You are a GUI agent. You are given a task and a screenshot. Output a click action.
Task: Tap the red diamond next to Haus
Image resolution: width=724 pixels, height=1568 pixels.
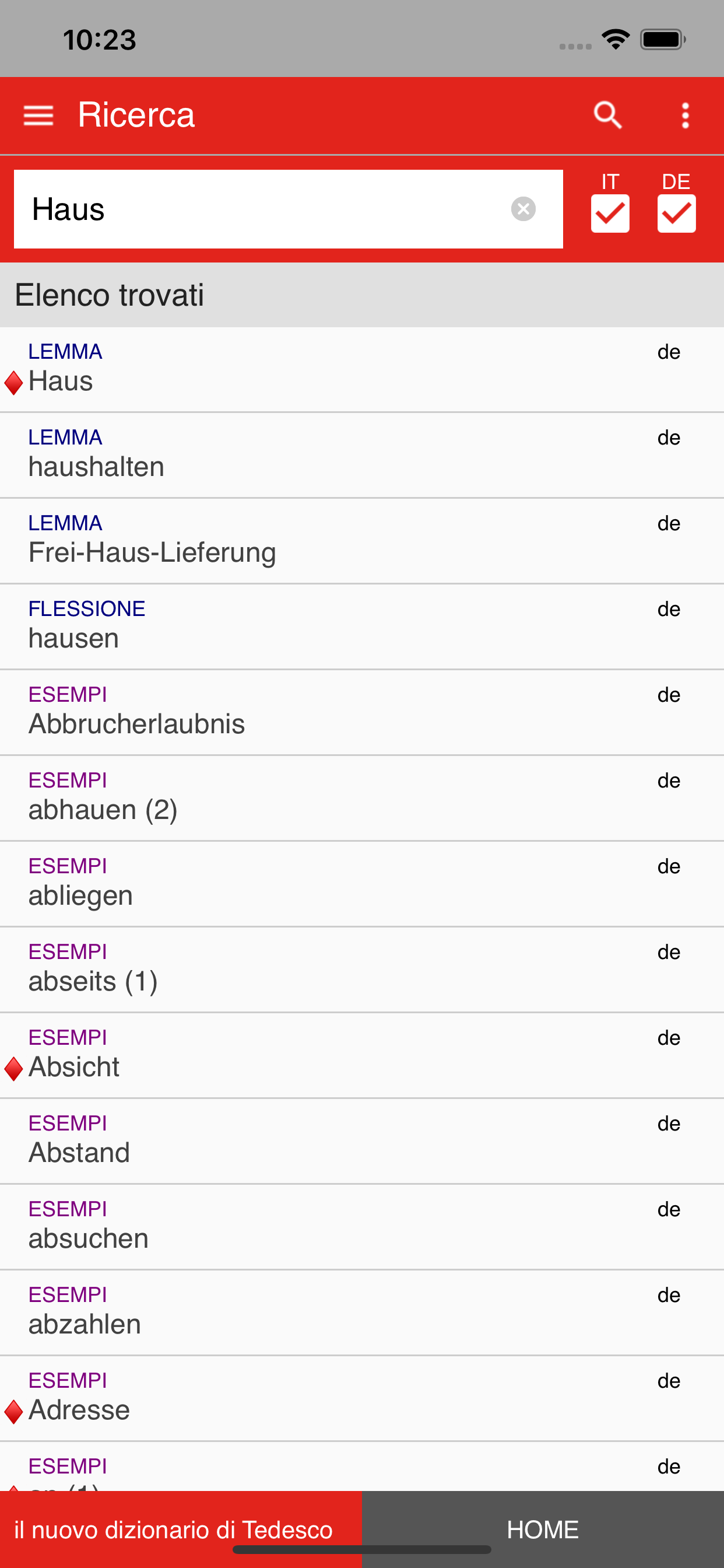point(13,381)
